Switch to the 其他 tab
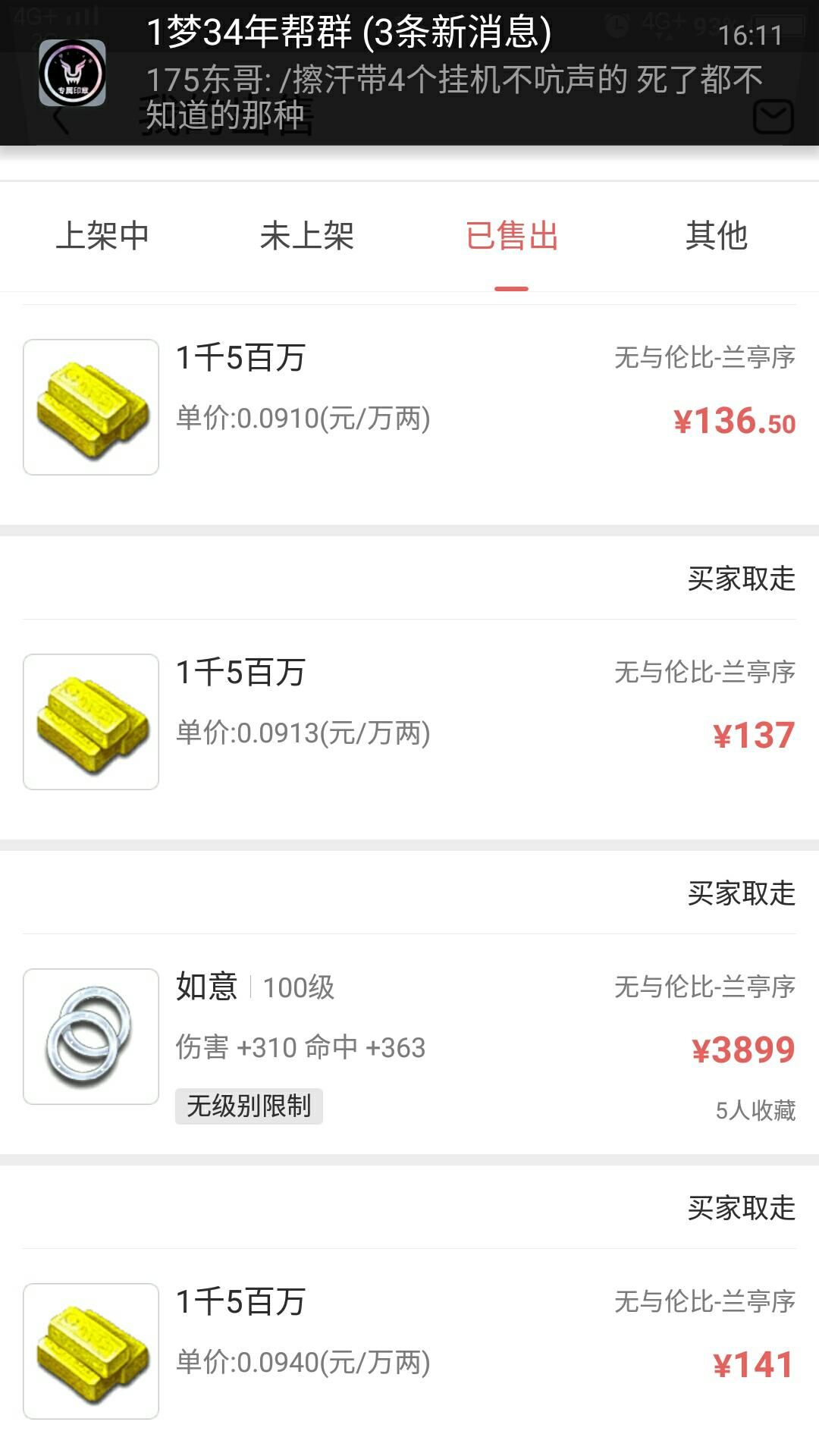This screenshot has height=1456, width=819. [717, 236]
